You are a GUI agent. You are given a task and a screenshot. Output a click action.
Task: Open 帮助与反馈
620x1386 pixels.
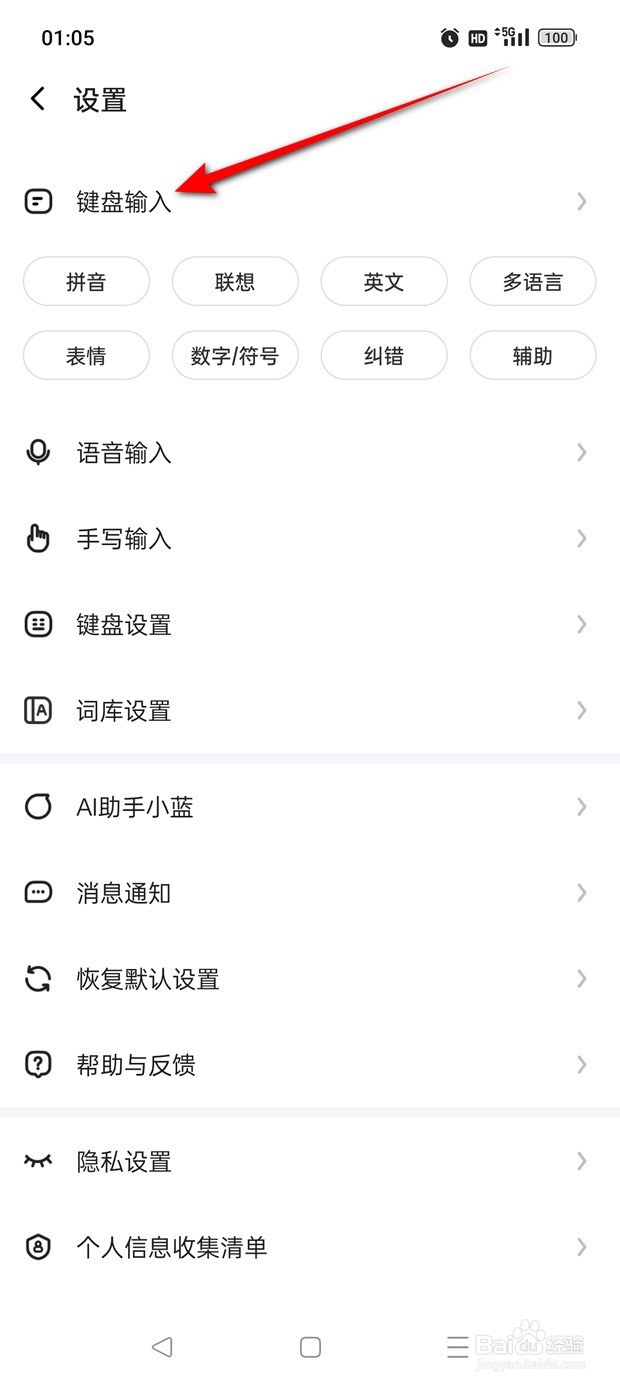(x=136, y=1065)
